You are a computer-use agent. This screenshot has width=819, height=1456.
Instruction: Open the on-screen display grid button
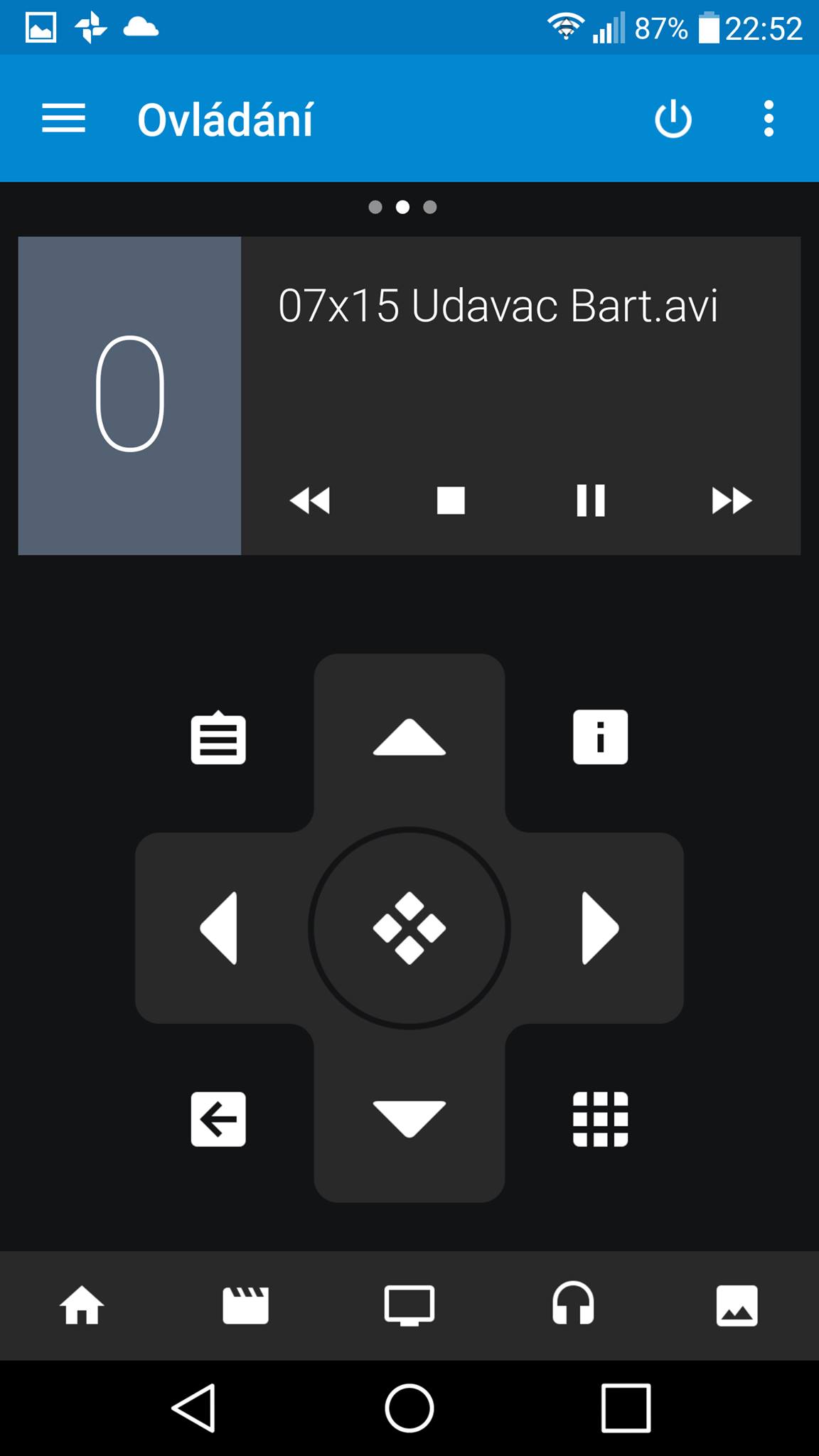(x=600, y=1119)
